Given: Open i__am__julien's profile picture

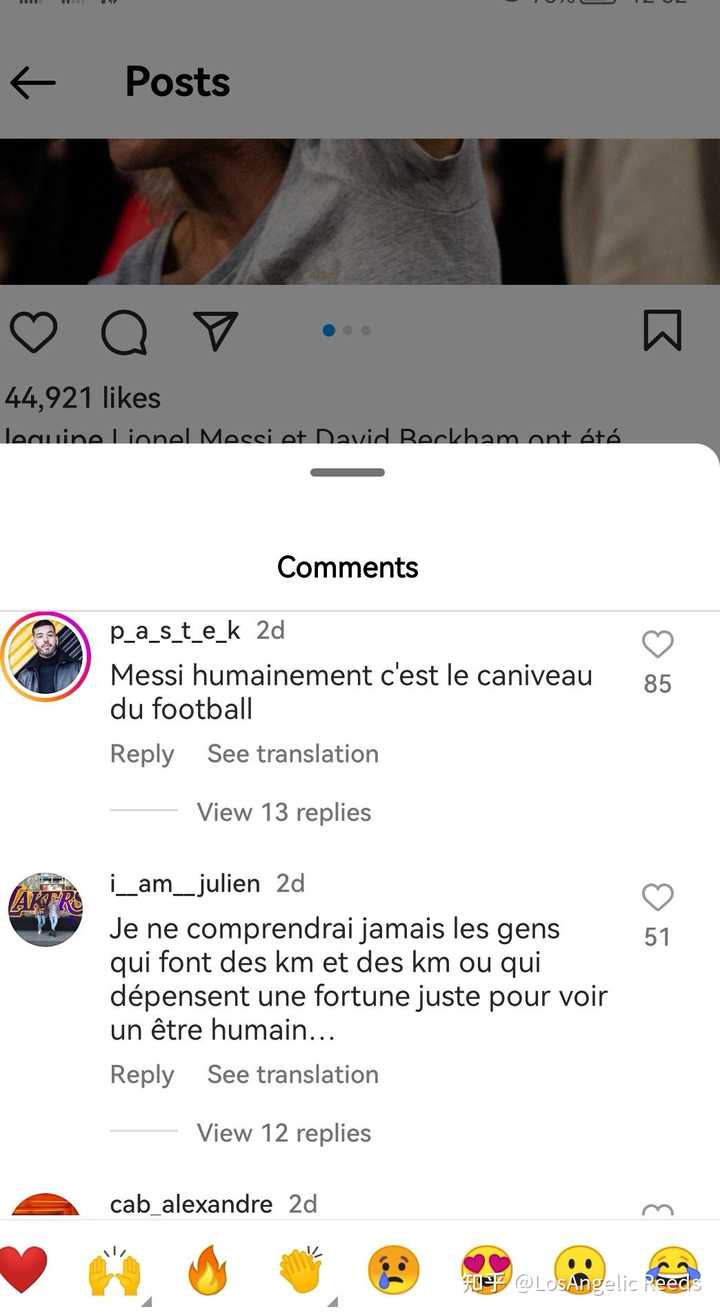Looking at the screenshot, I should point(46,909).
